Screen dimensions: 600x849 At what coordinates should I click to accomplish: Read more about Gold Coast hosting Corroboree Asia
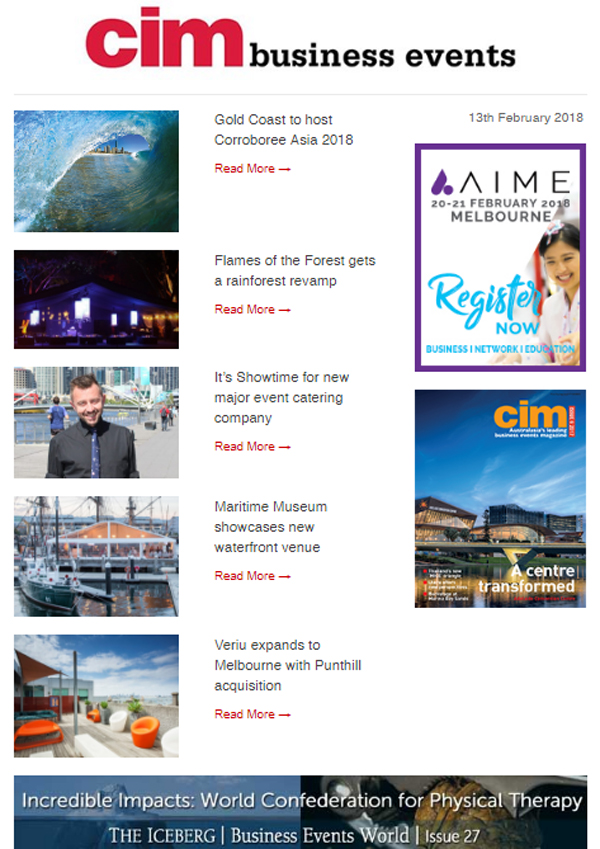click(252, 169)
